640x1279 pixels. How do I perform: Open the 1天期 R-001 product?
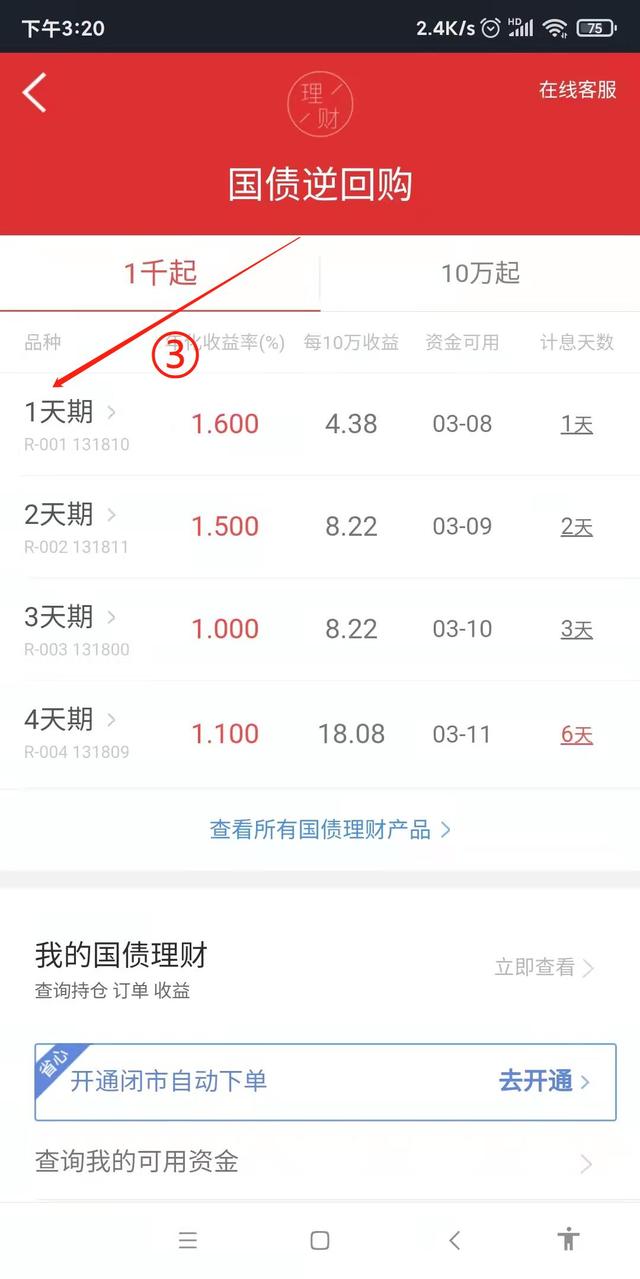pyautogui.click(x=70, y=423)
